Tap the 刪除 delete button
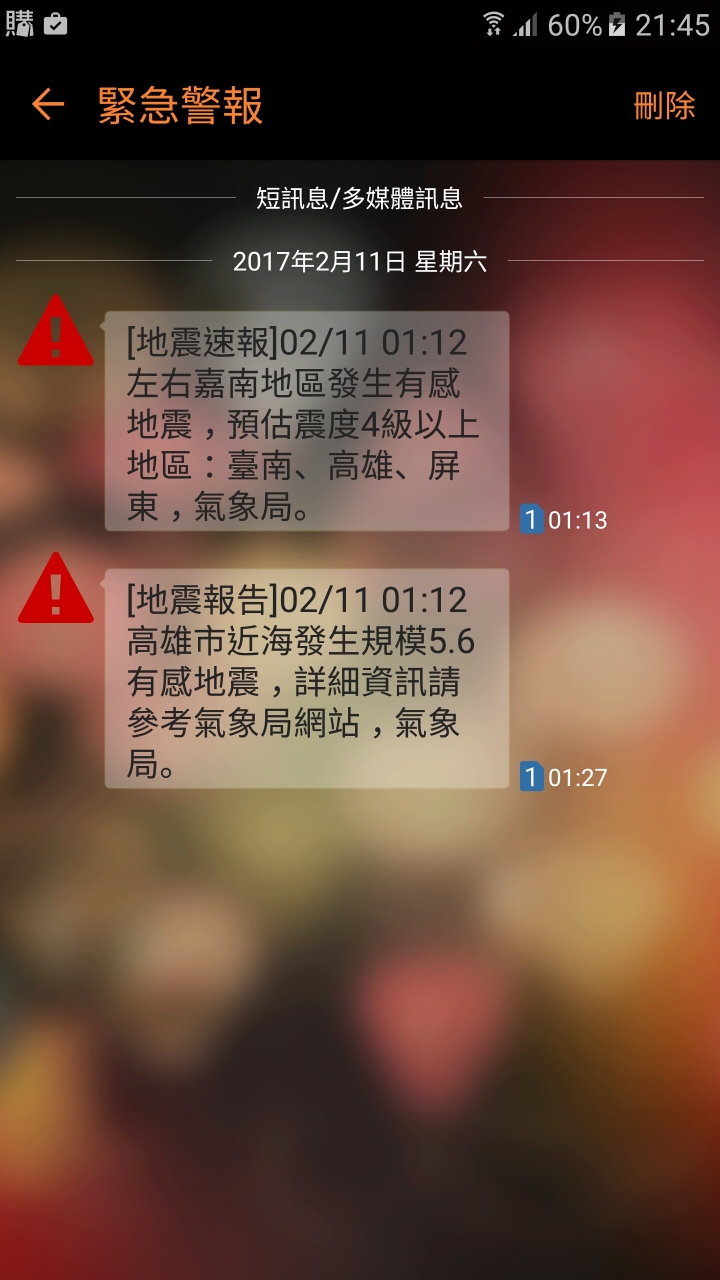The height and width of the screenshot is (1280, 720). (664, 105)
